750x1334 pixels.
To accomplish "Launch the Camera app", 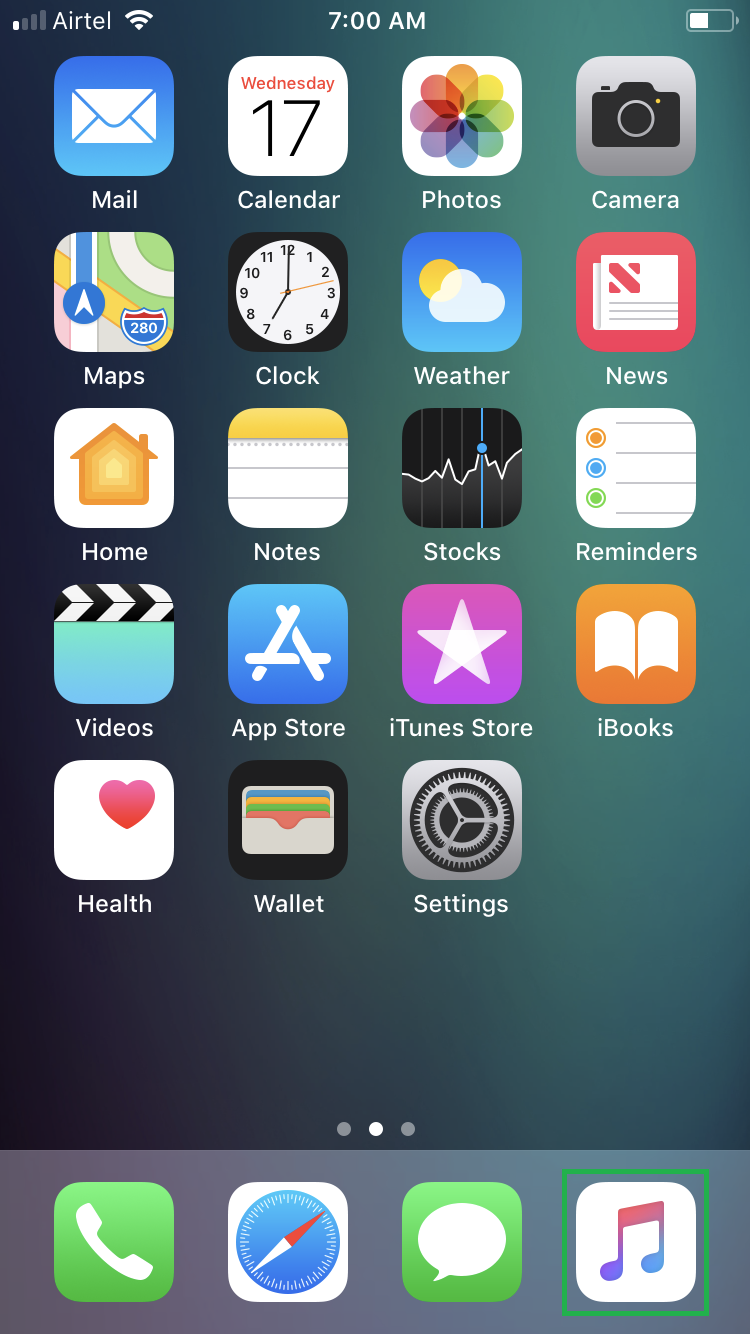I will click(636, 116).
